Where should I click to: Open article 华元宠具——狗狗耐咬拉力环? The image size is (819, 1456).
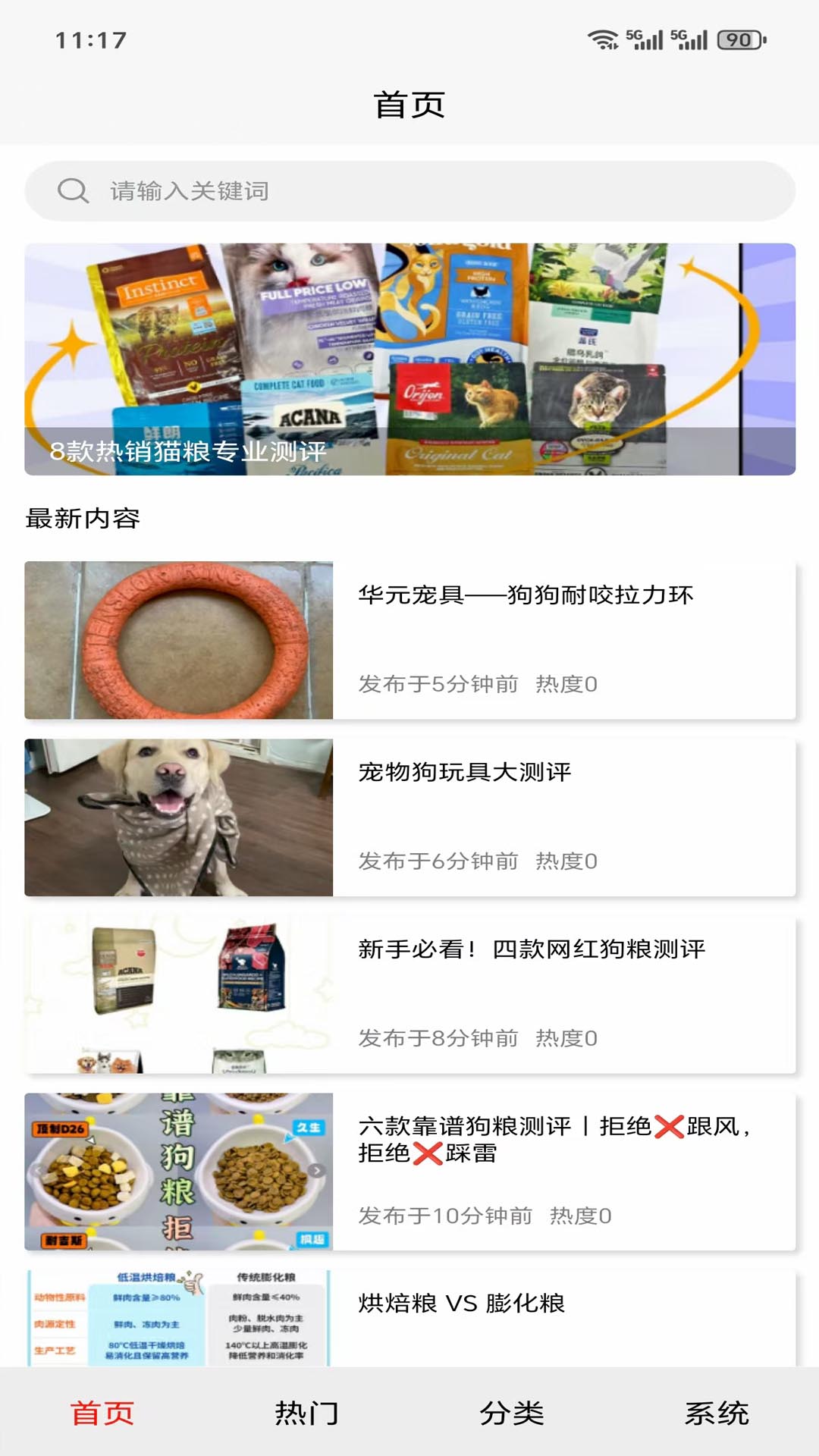(x=529, y=596)
